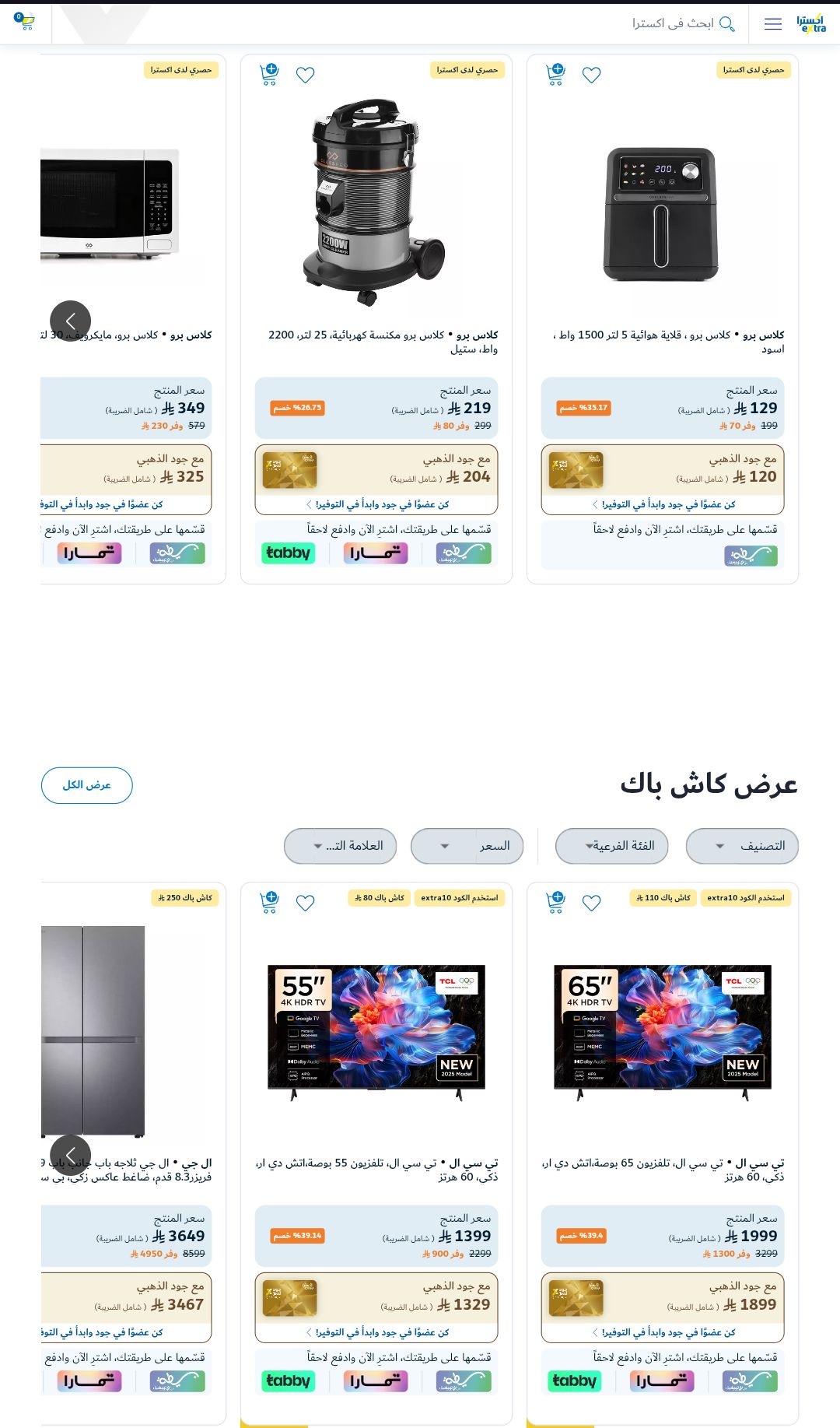The height and width of the screenshot is (1428, 840).
Task: Show previous items in cash back carousel
Action: (x=70, y=1155)
